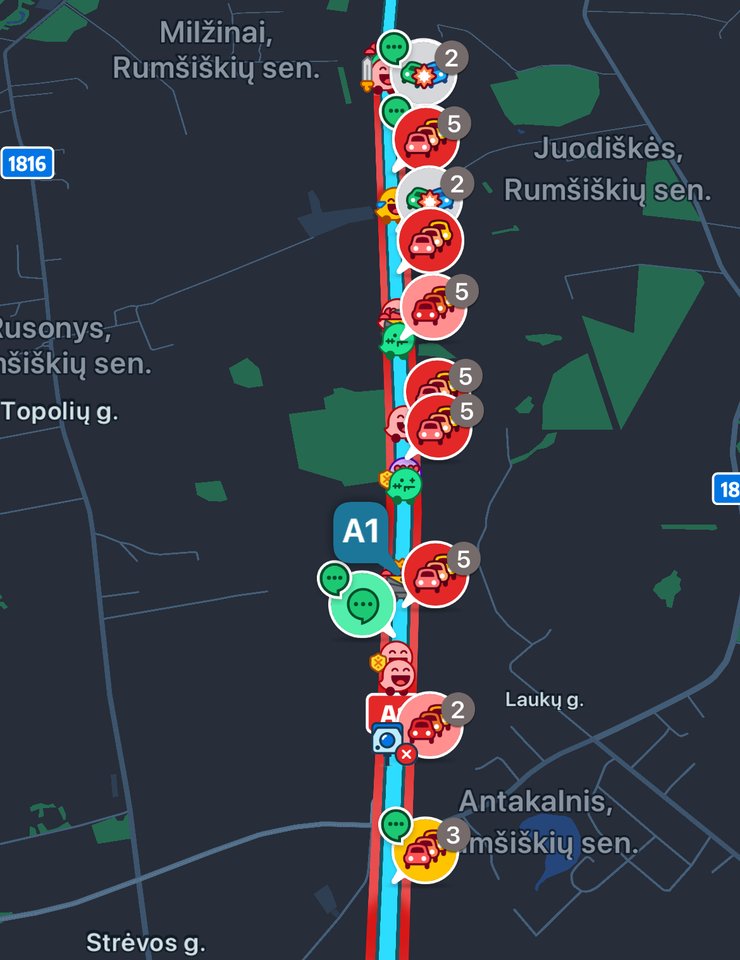This screenshot has height=960, width=740.
Task: View the traffic jam report beside the A1 shield
Action: coord(435,574)
